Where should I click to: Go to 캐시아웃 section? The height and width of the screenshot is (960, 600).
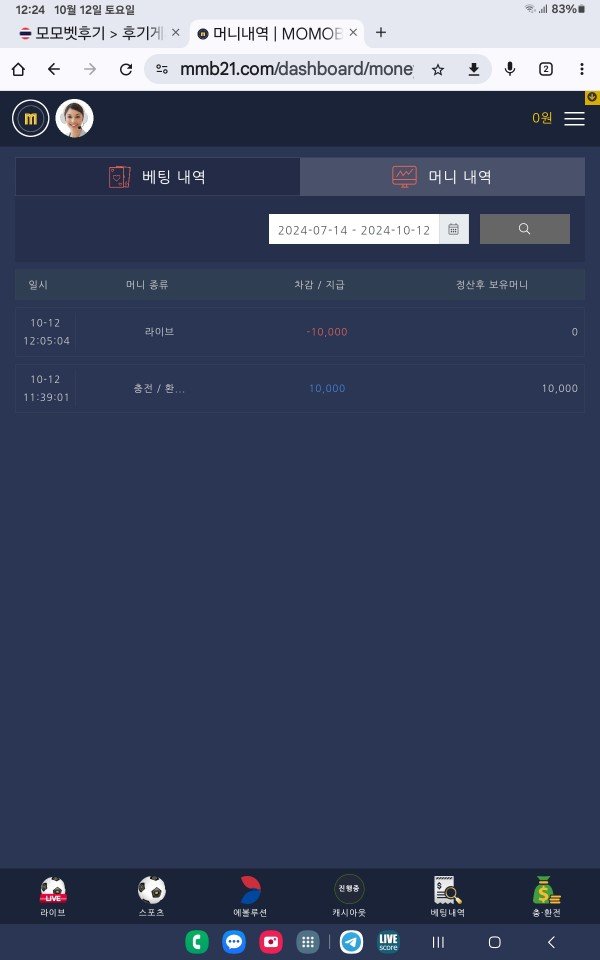(x=349, y=896)
